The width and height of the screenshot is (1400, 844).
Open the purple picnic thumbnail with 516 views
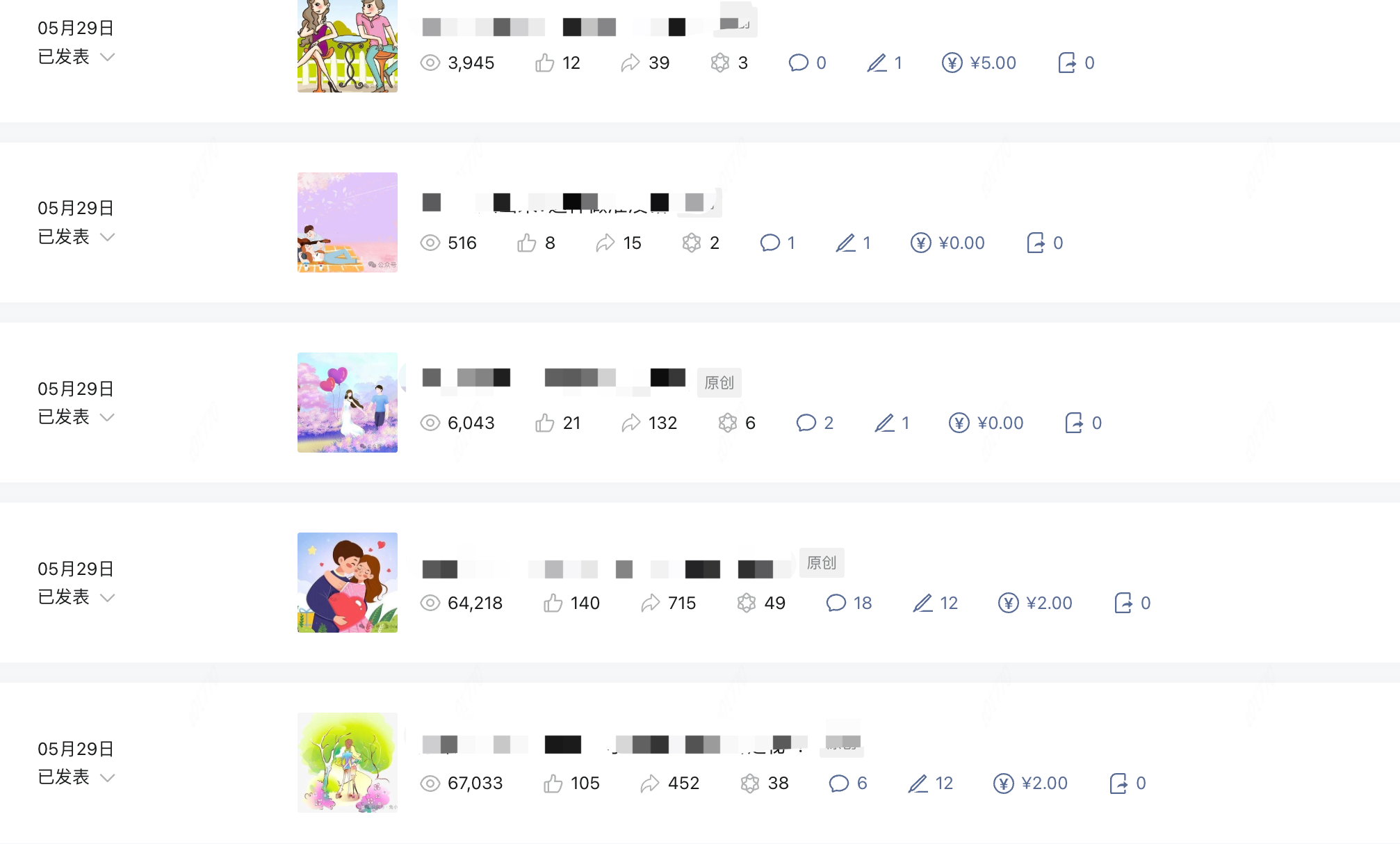coord(347,222)
